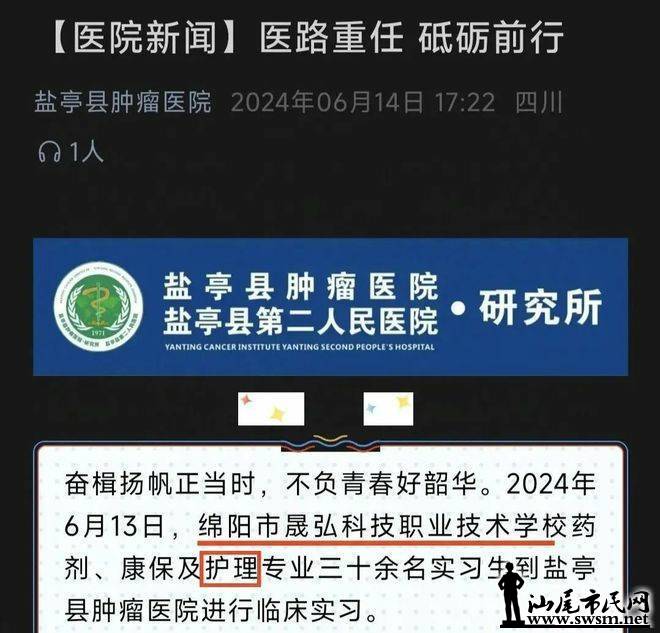Tap the headphone listen icon
This screenshot has width=660, height=633.
(47, 152)
